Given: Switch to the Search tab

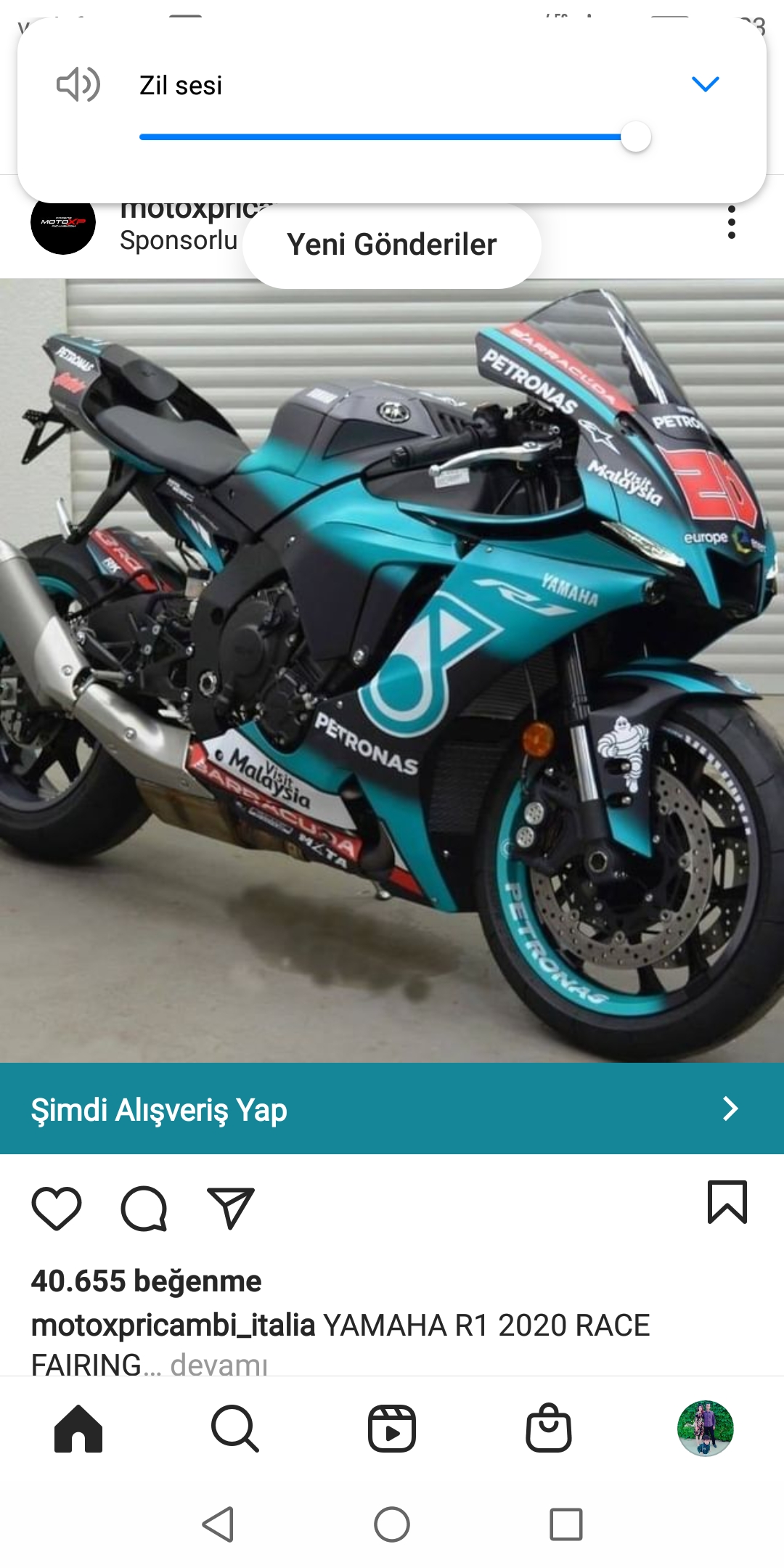Looking at the screenshot, I should pos(234,1429).
